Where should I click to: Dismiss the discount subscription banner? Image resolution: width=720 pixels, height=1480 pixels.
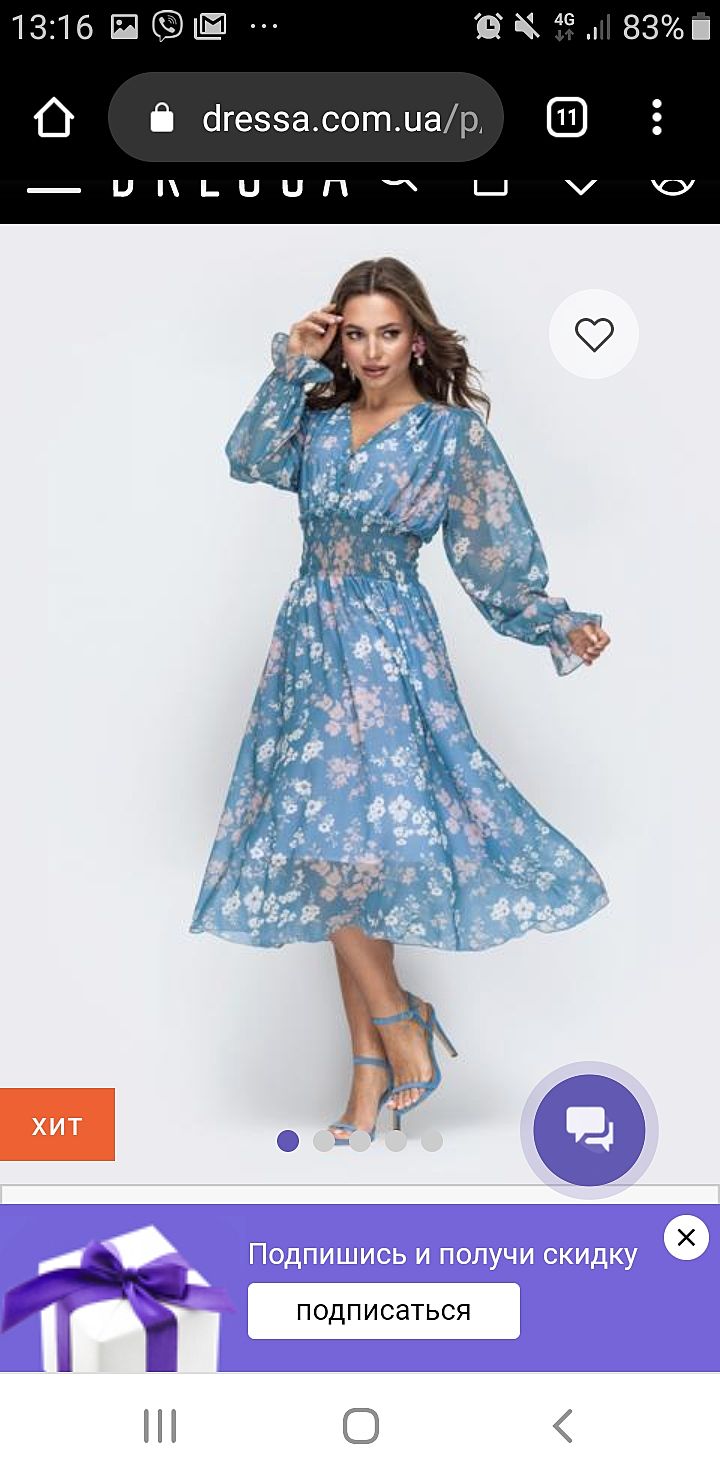click(x=686, y=1238)
